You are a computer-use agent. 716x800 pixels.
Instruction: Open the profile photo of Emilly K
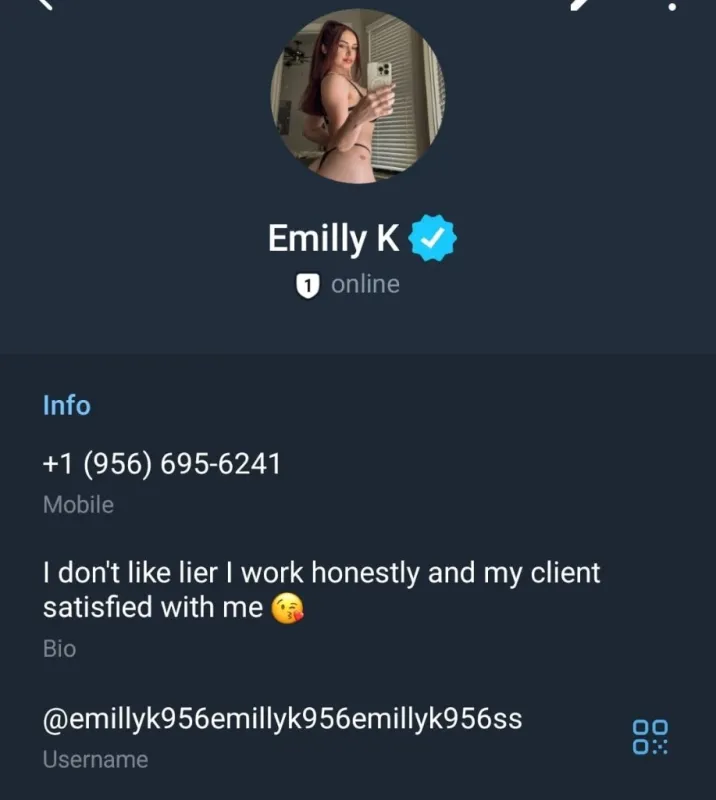[x=357, y=96]
